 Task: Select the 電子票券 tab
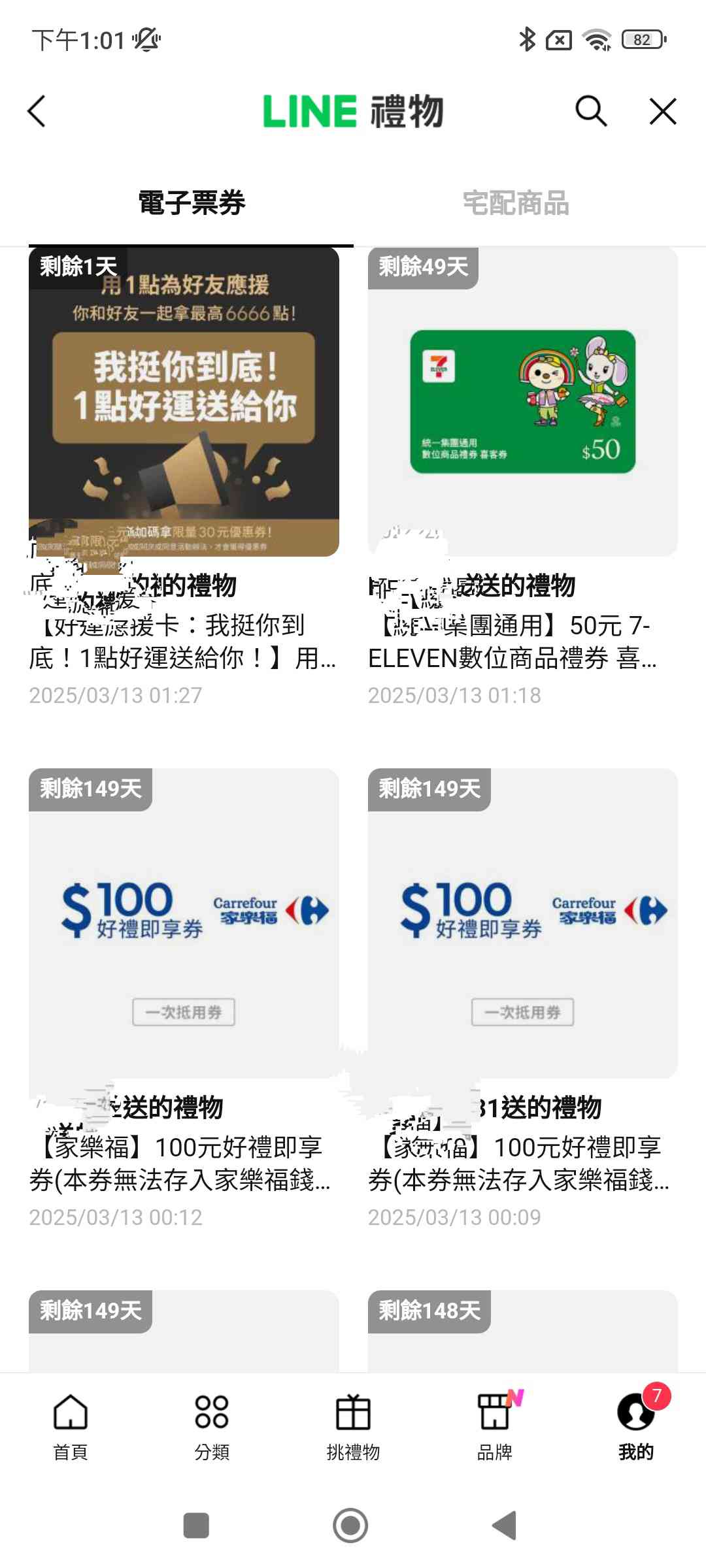tap(192, 203)
